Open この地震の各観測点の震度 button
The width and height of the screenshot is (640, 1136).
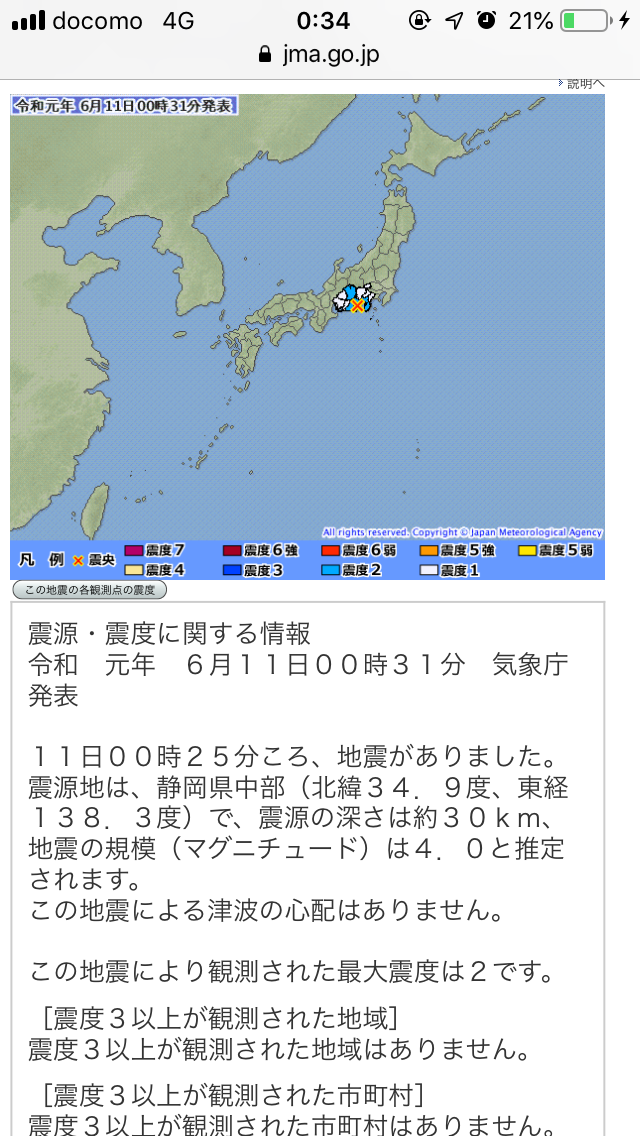point(89,590)
